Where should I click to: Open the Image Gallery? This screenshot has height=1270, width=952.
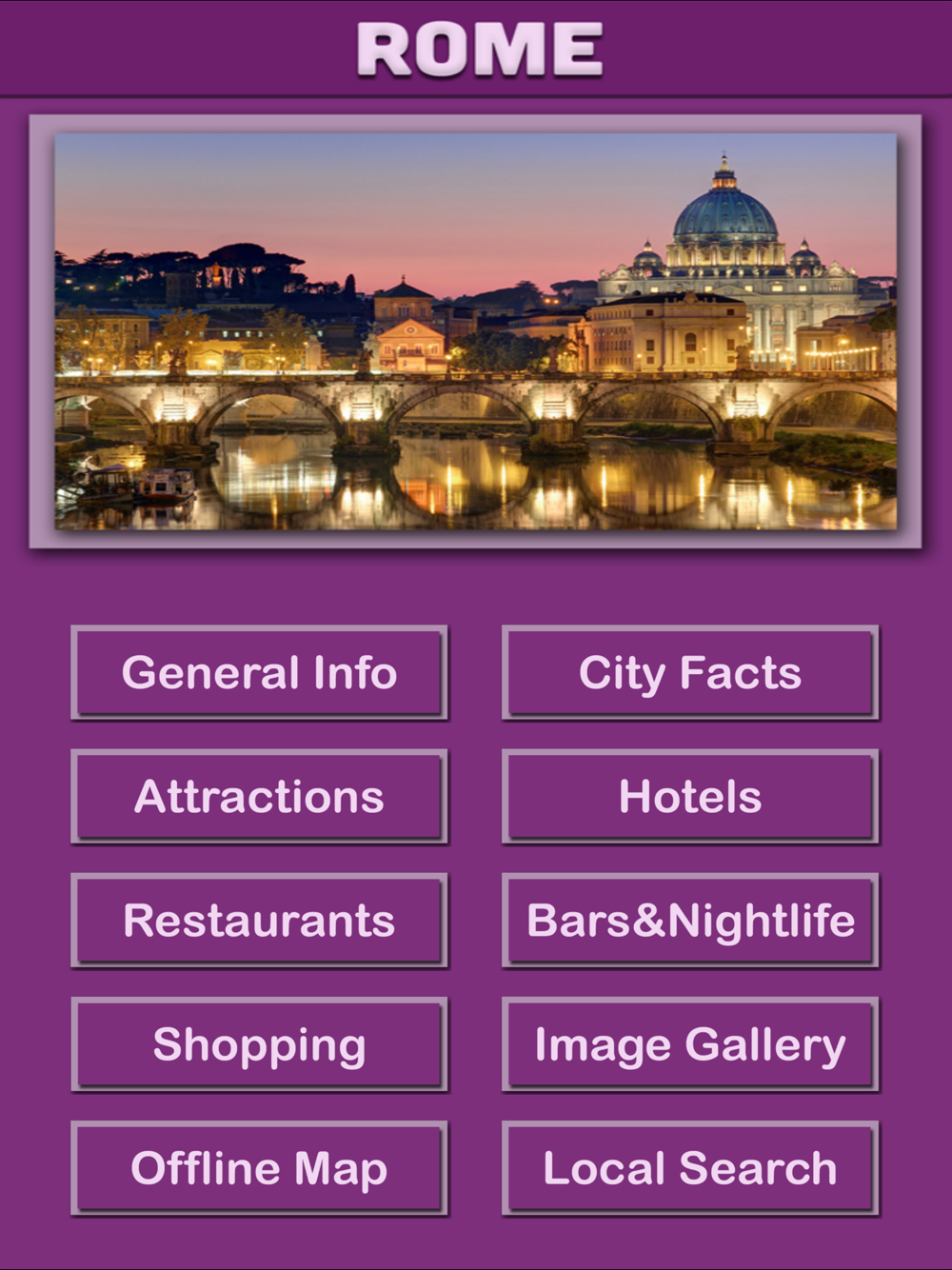click(690, 1044)
